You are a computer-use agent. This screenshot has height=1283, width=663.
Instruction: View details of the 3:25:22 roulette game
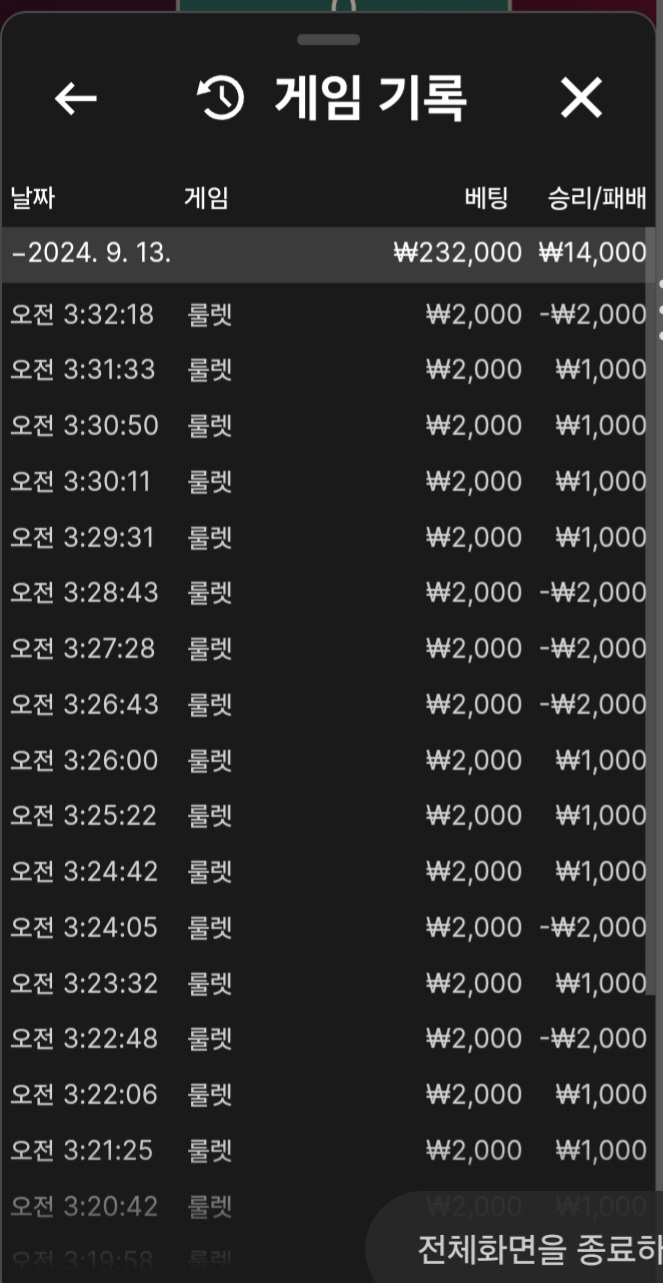pos(328,816)
